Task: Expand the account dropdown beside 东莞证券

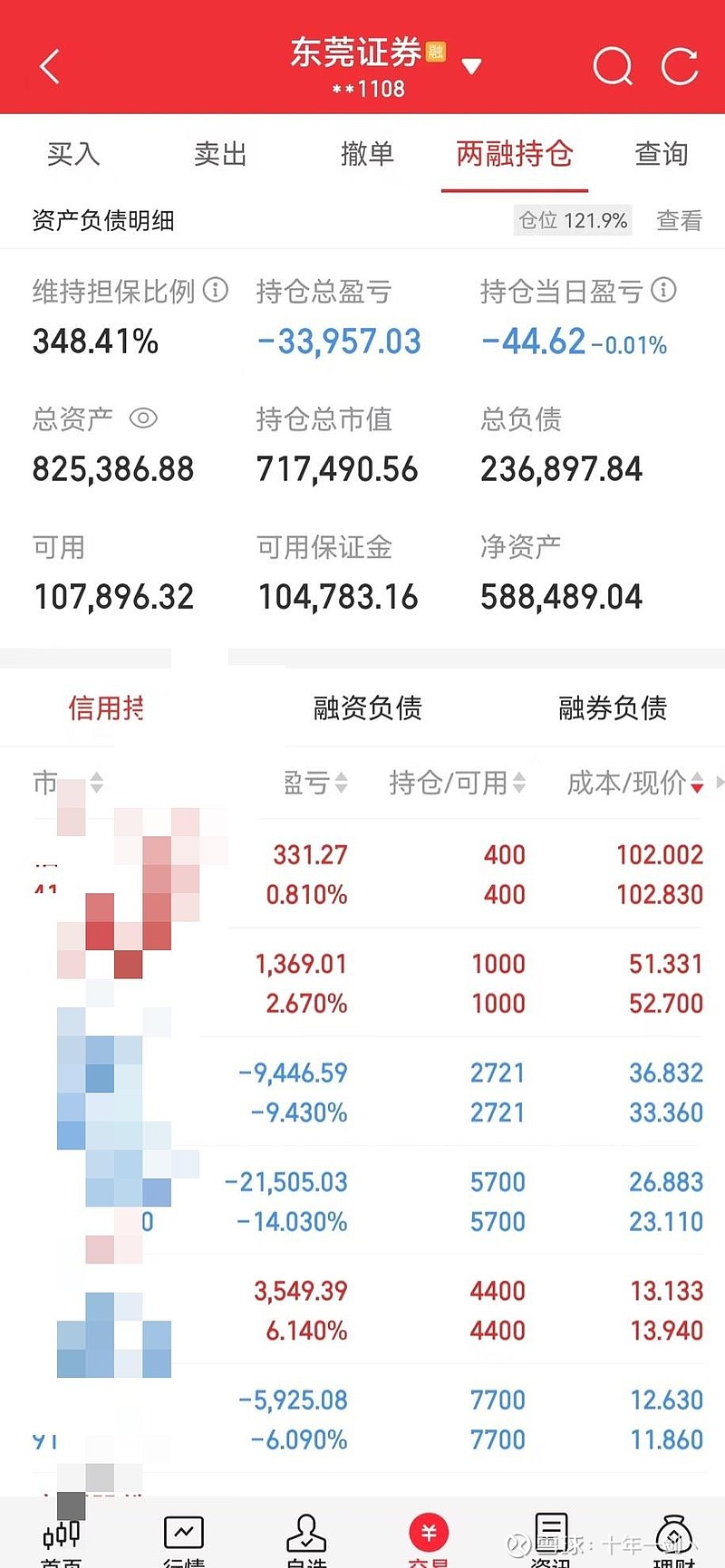Action: pos(472,66)
